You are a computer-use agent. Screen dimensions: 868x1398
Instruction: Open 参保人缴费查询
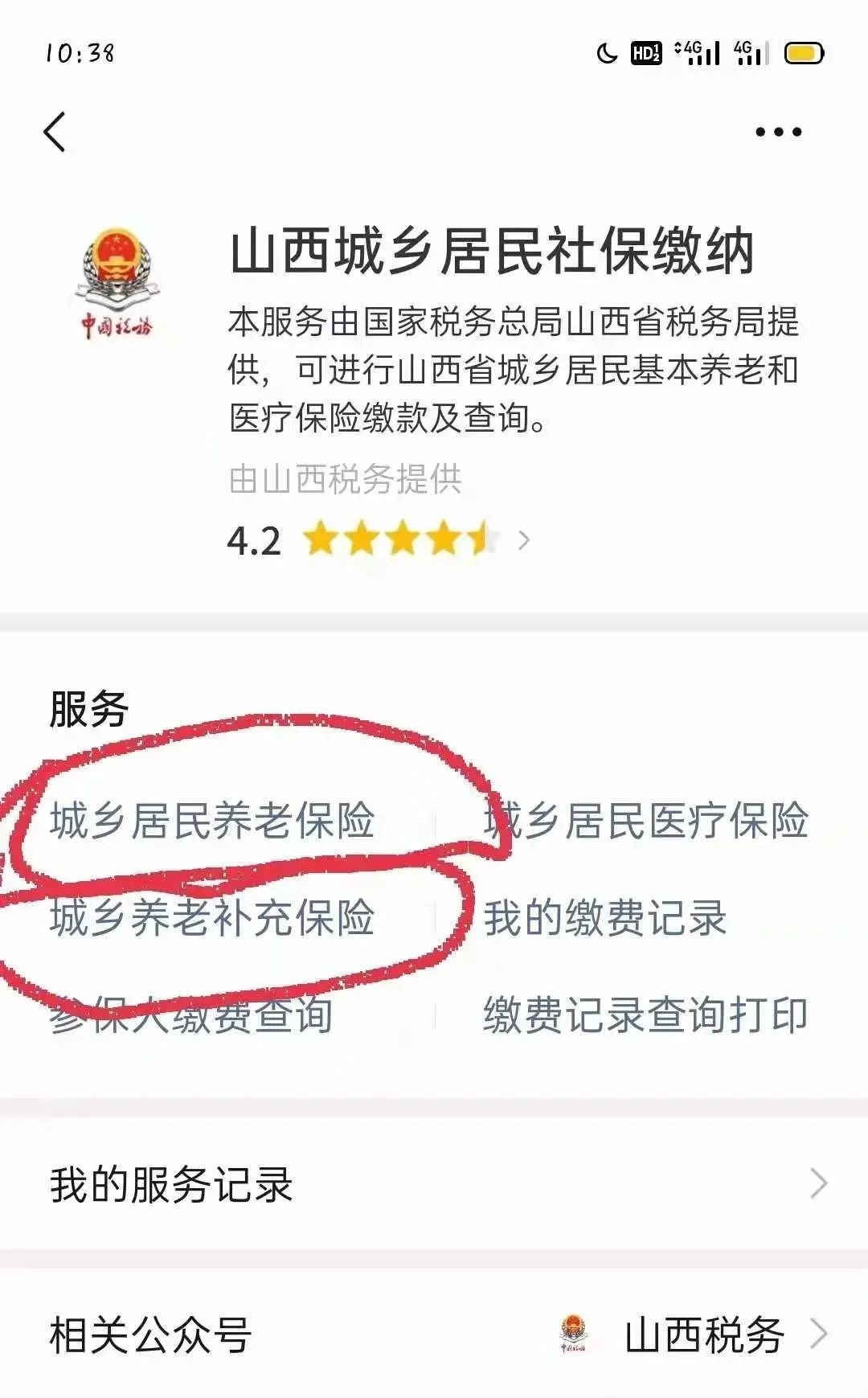[191, 1015]
